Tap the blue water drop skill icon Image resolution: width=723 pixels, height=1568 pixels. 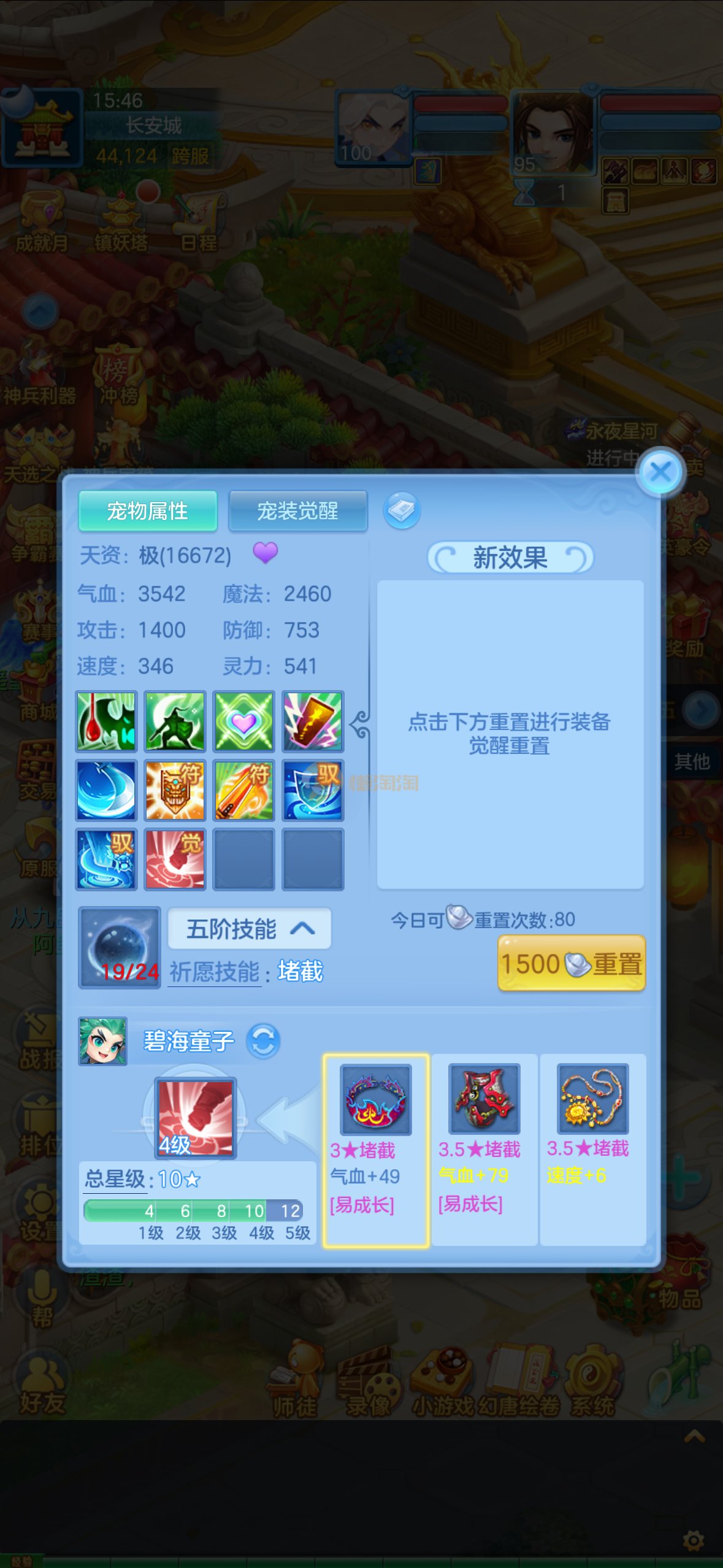[106, 790]
